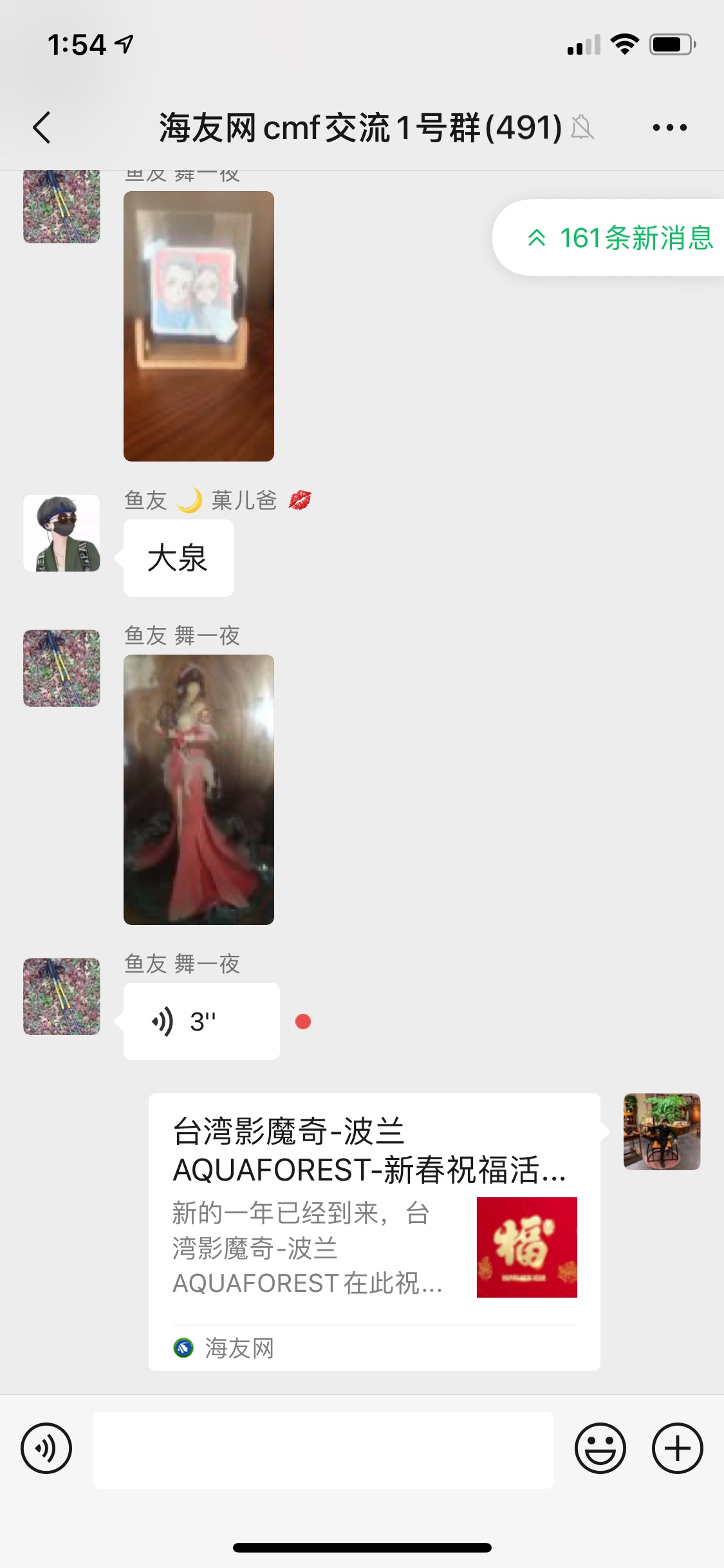Tap my own avatar beside the shared card
The image size is (724, 1568).
(x=662, y=1132)
